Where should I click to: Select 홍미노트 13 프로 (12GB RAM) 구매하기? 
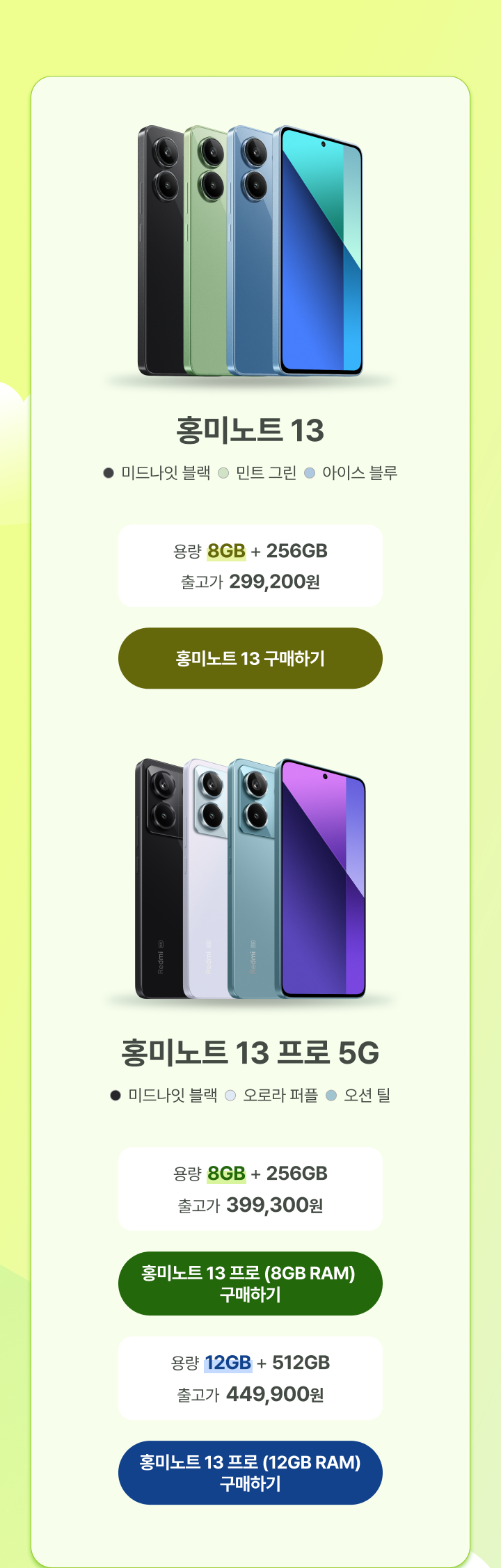(250, 1473)
